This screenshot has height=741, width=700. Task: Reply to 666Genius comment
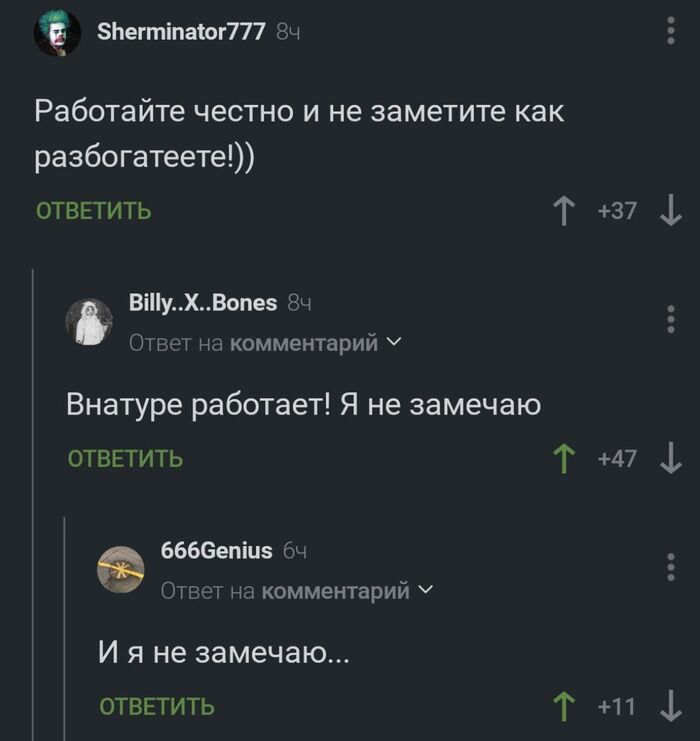point(157,706)
